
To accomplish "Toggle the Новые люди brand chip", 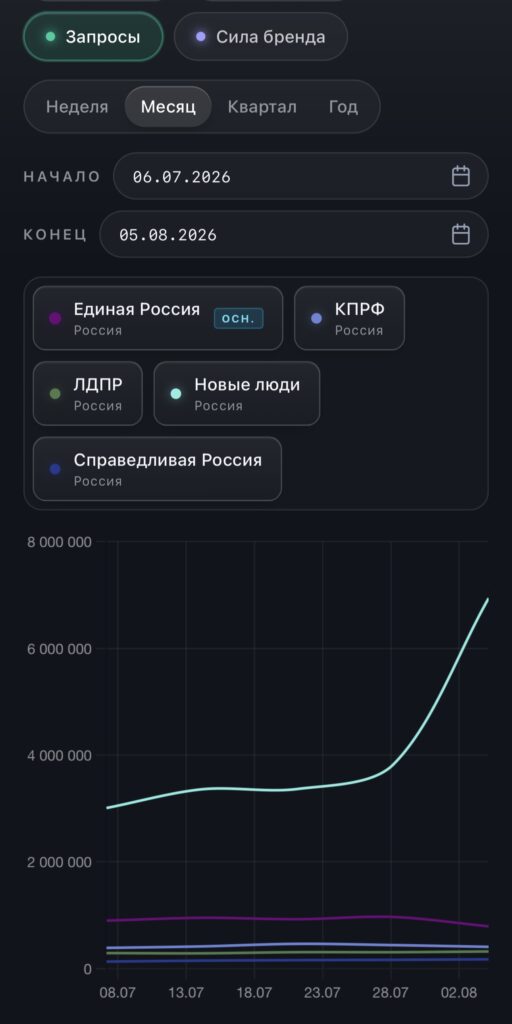I will pyautogui.click(x=237, y=394).
